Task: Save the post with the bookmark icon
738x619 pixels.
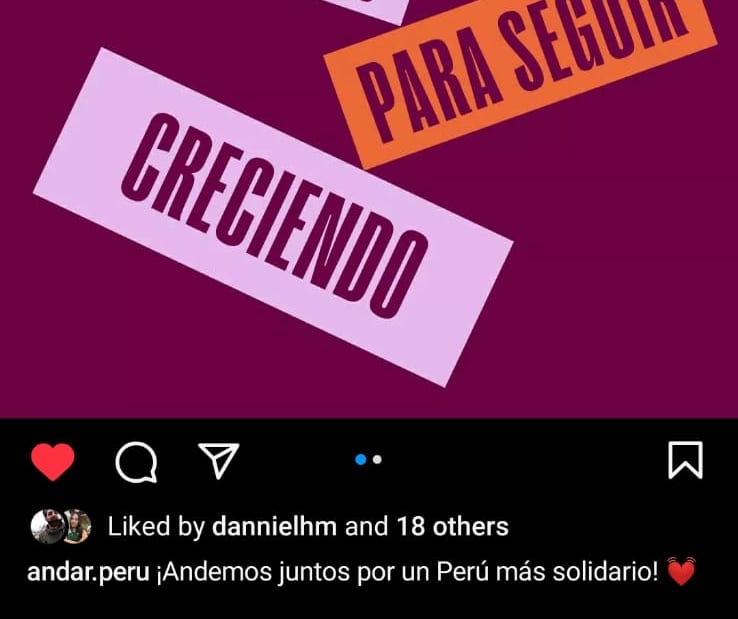Action: pos(685,460)
